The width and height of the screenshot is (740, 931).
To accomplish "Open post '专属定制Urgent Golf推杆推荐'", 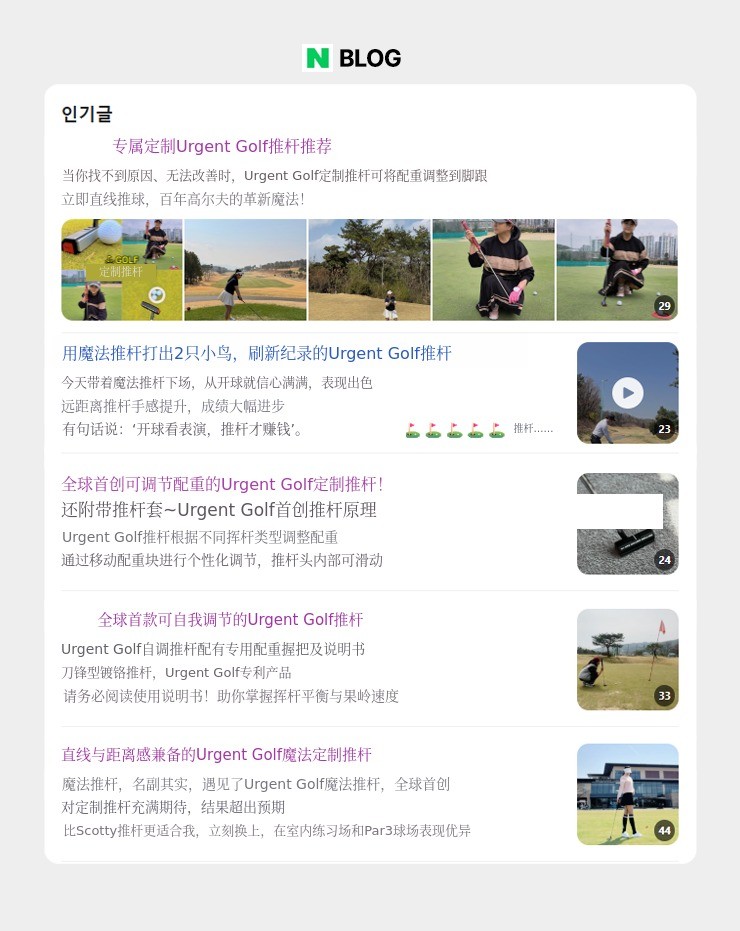I will pos(222,146).
